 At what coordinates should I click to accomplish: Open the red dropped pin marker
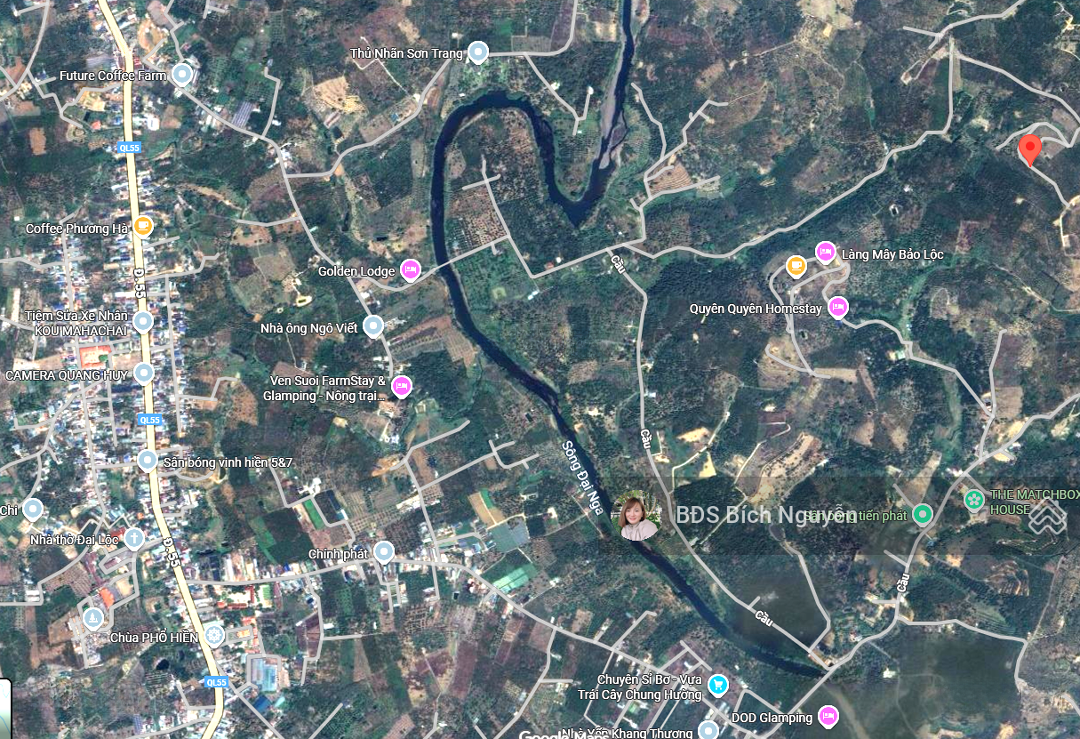pos(1029,150)
